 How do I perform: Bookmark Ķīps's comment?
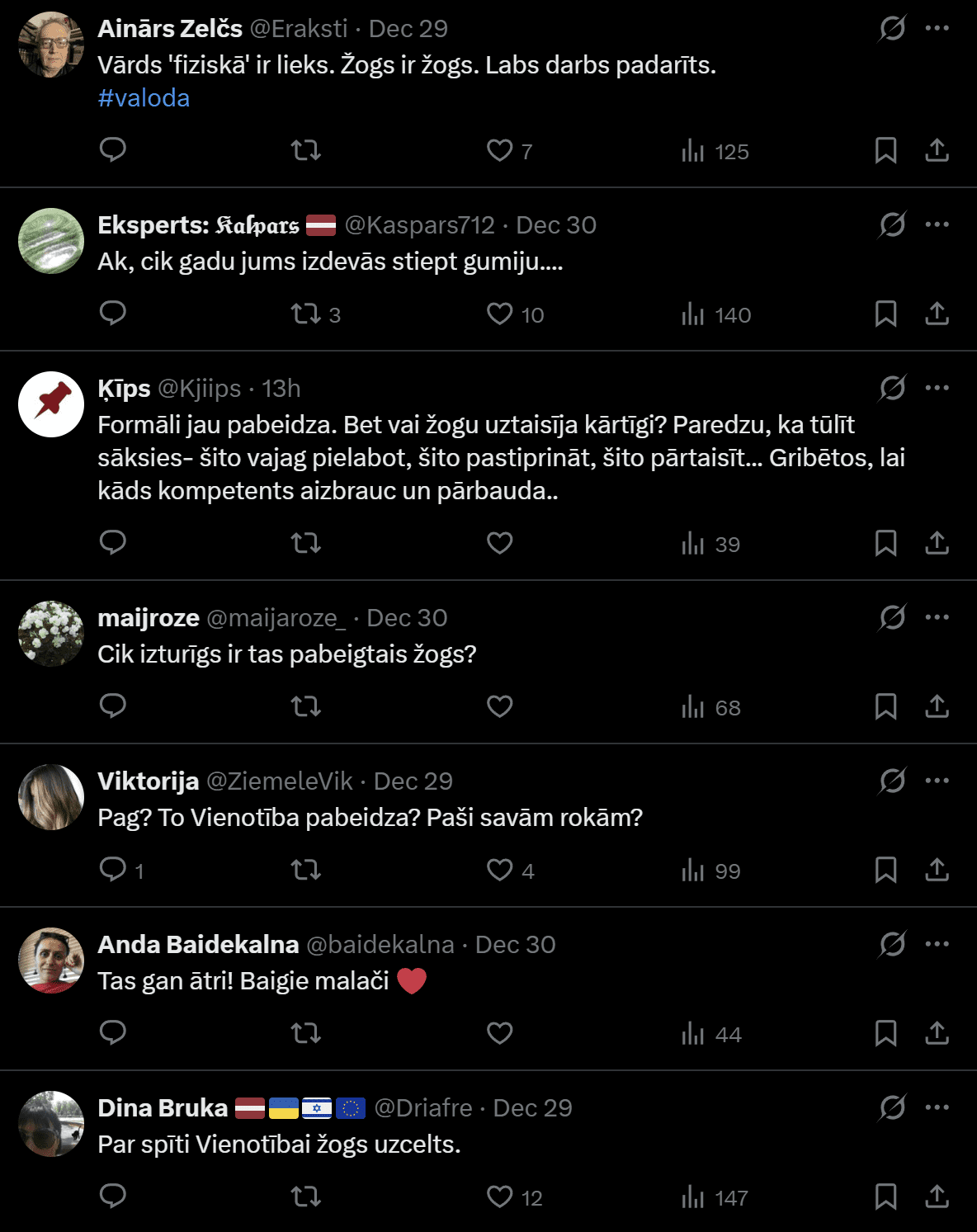[885, 543]
